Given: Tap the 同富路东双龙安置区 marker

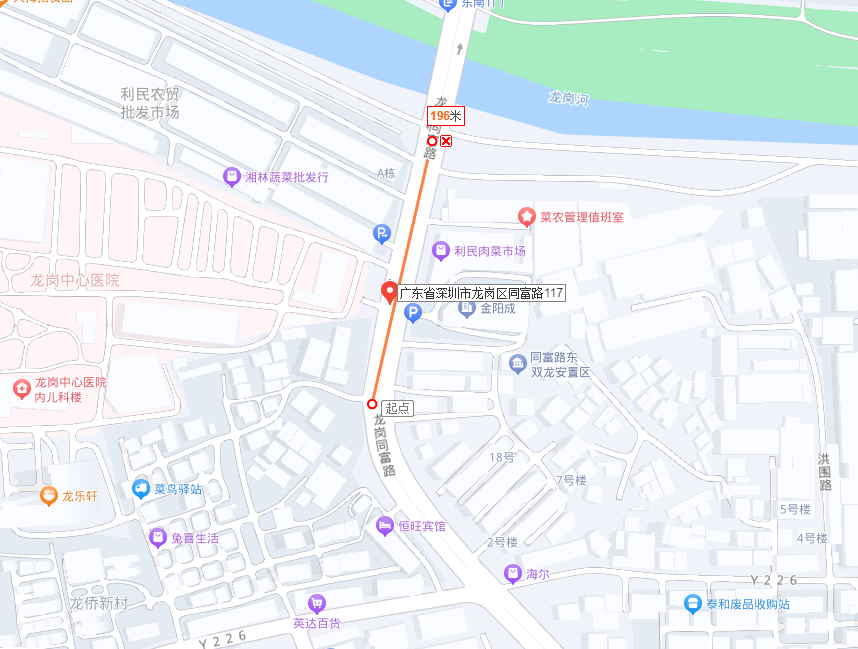Looking at the screenshot, I should pos(517,362).
